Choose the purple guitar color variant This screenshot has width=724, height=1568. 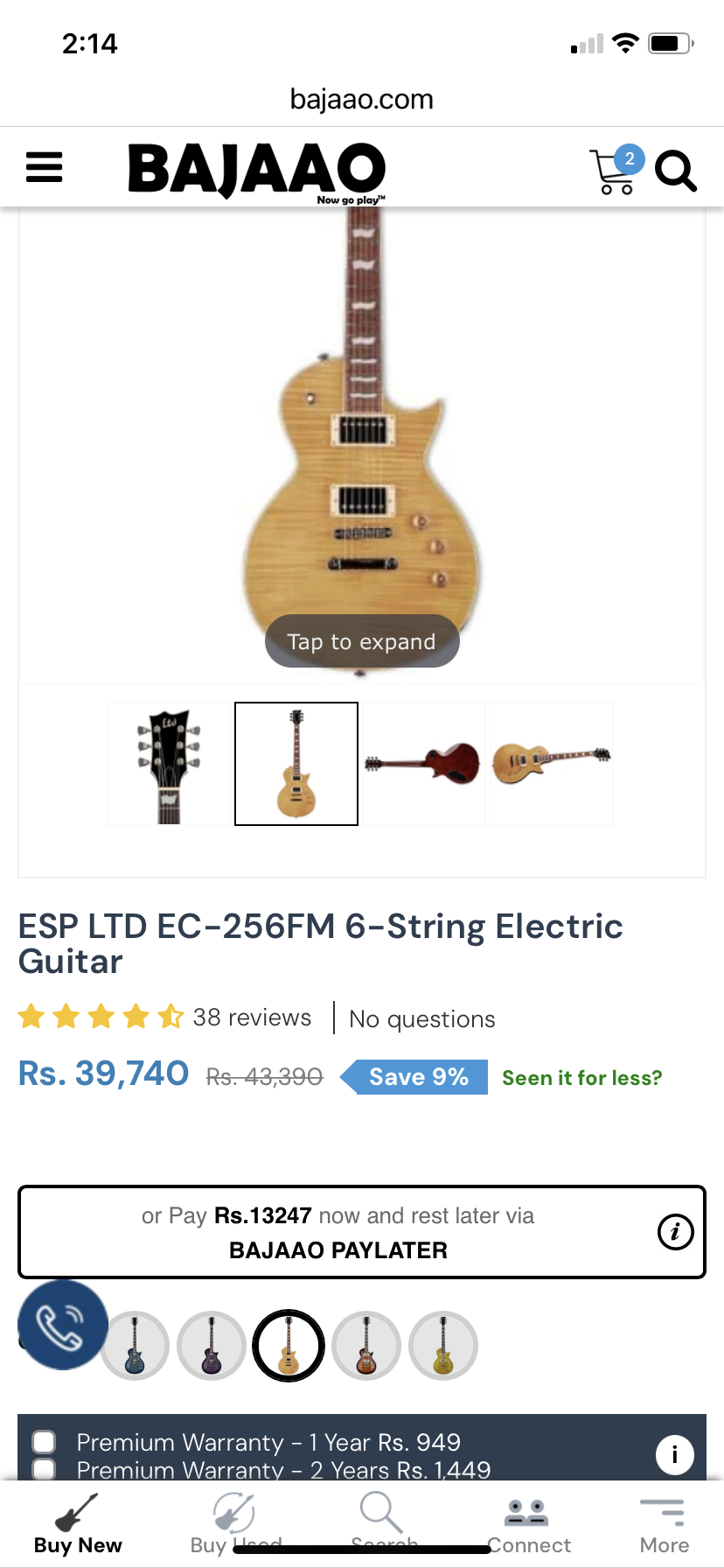(212, 1346)
